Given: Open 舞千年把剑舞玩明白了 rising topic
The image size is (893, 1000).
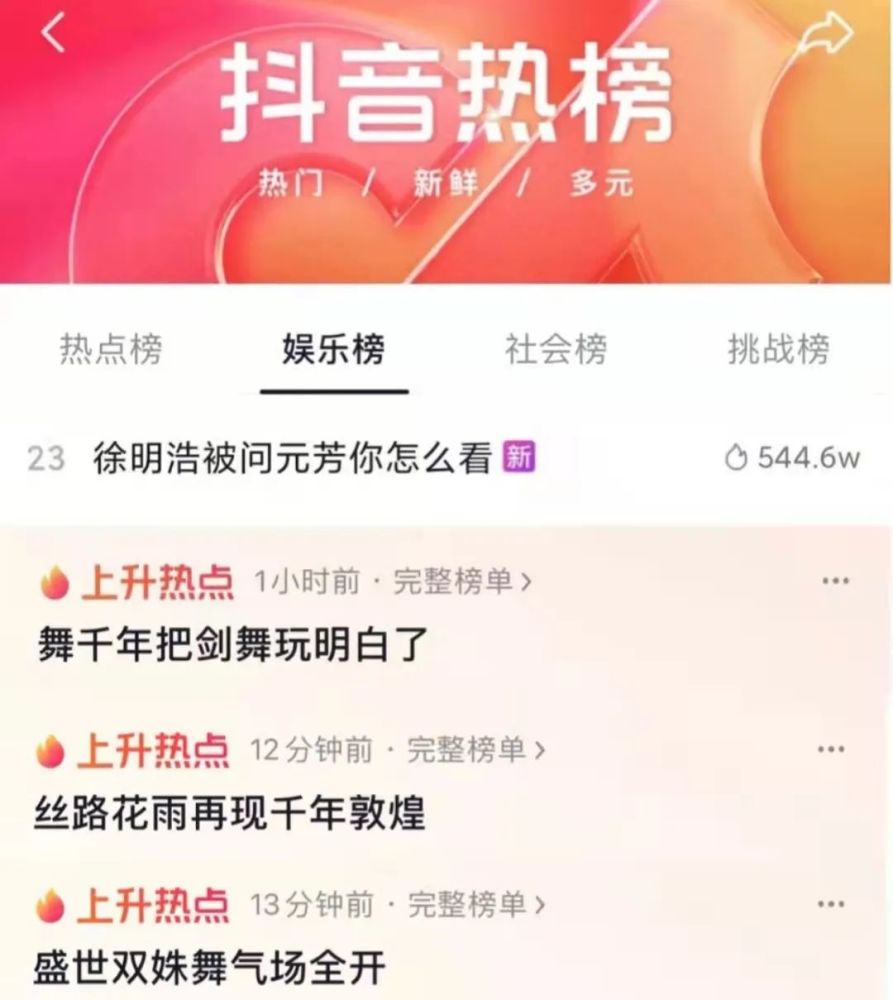Looking at the screenshot, I should pyautogui.click(x=233, y=645).
